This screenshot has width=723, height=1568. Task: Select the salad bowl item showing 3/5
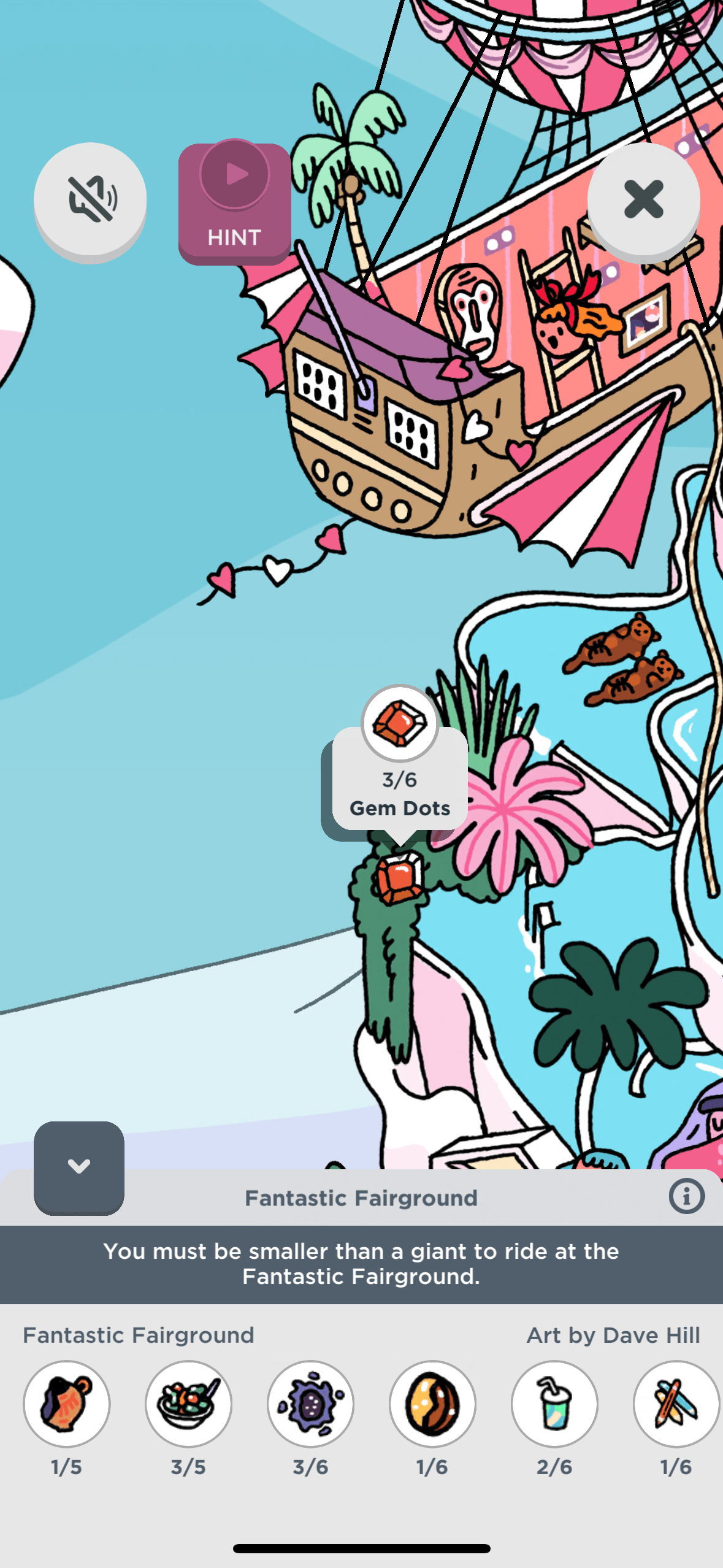click(188, 1404)
